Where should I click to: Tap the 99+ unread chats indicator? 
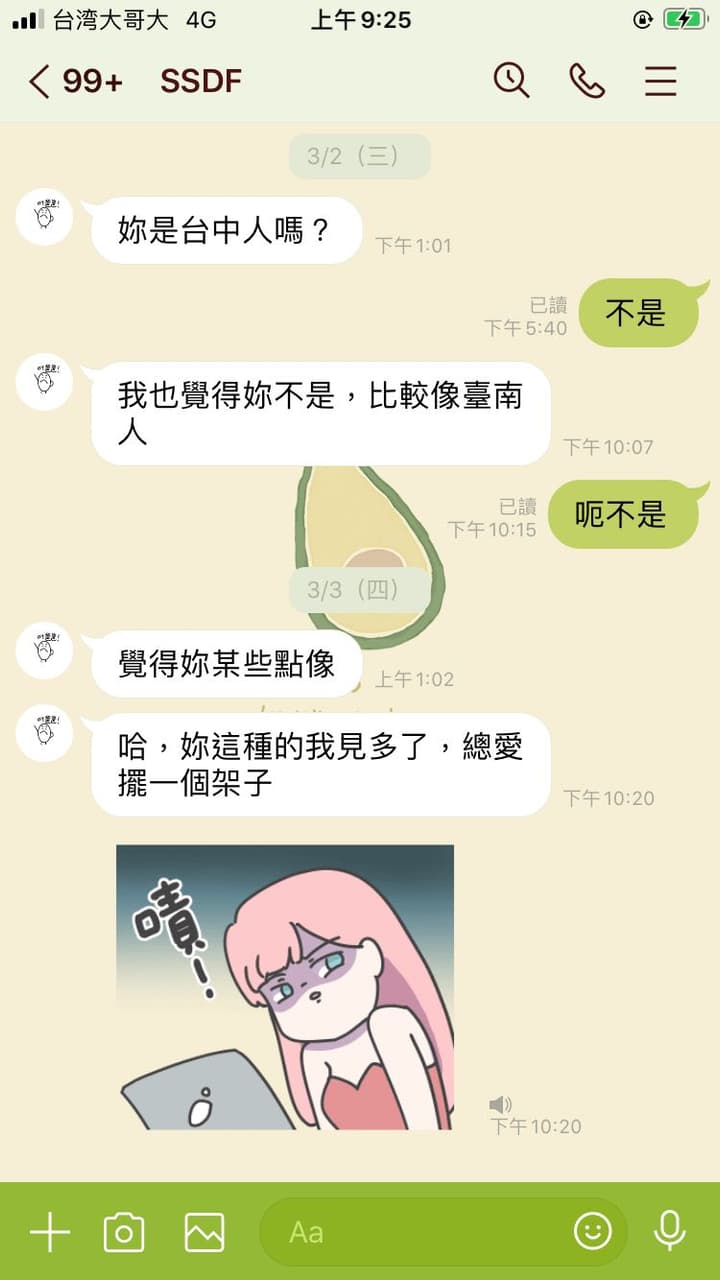[x=90, y=80]
